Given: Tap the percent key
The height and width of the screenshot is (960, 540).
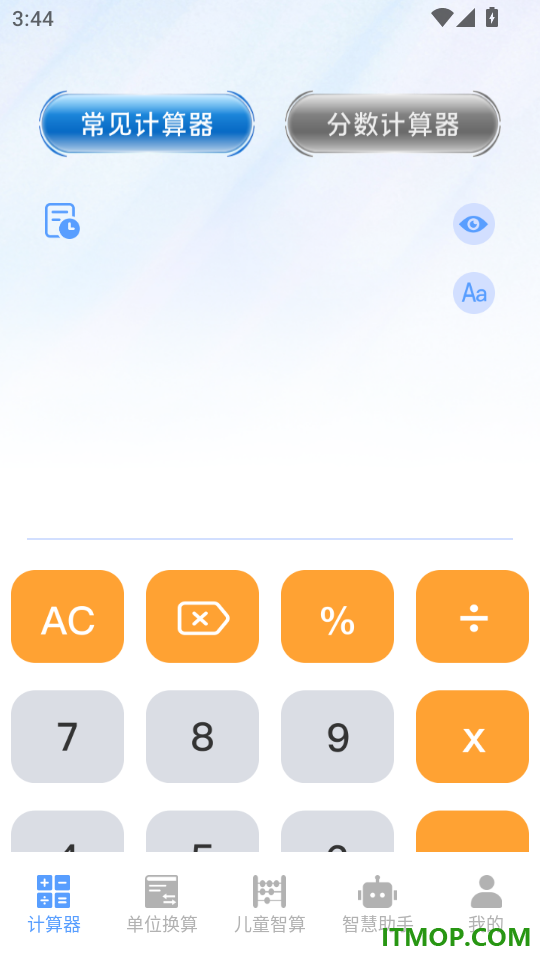Looking at the screenshot, I should [337, 617].
